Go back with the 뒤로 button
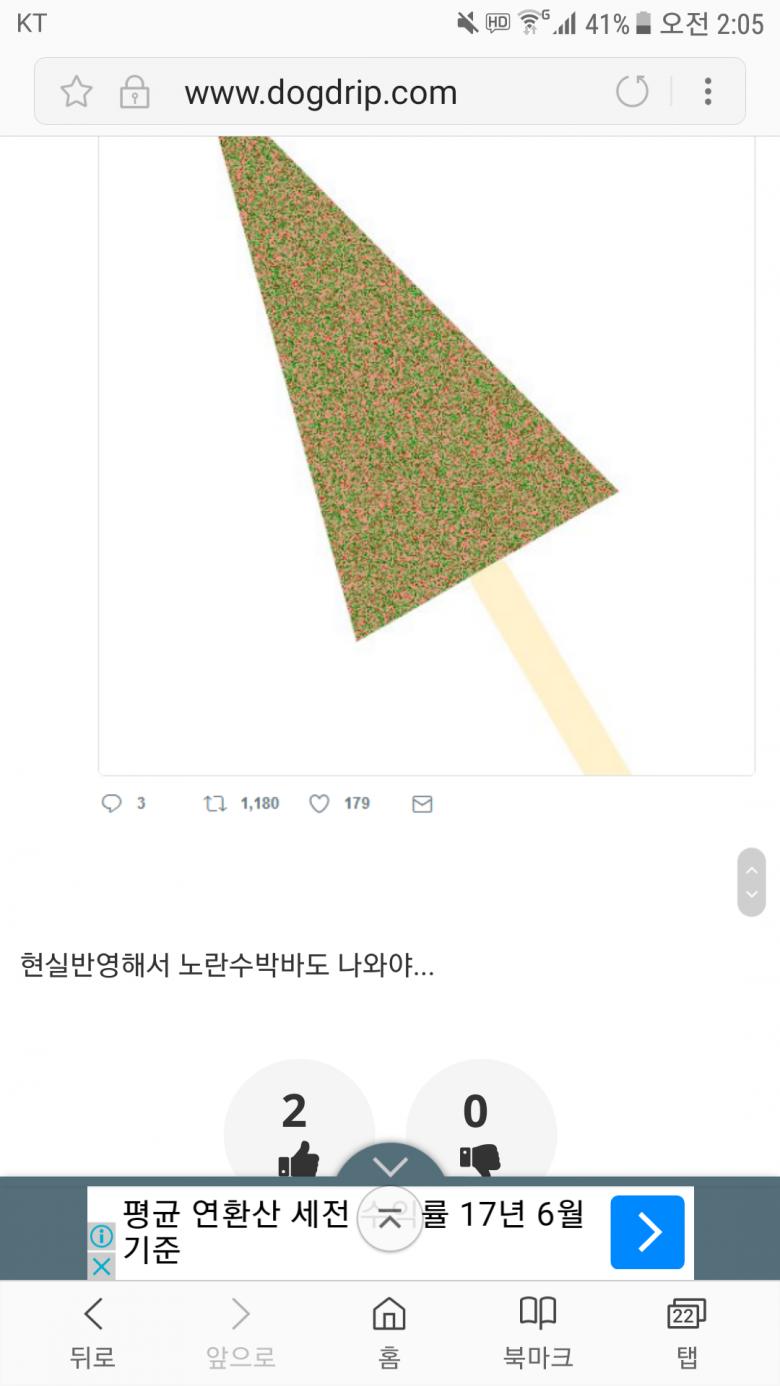This screenshot has width=780, height=1386. [x=92, y=1332]
